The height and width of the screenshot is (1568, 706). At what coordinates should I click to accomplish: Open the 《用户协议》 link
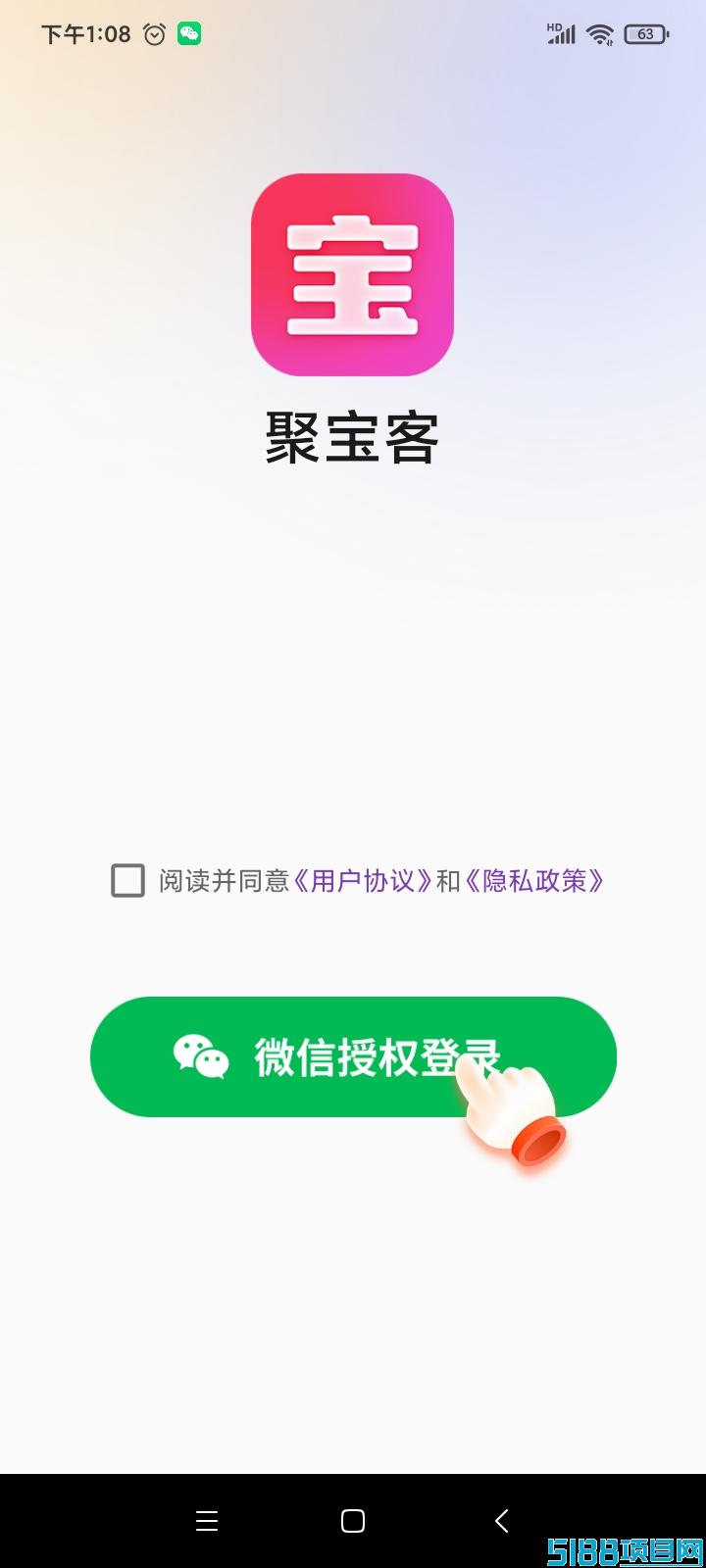coord(363,880)
